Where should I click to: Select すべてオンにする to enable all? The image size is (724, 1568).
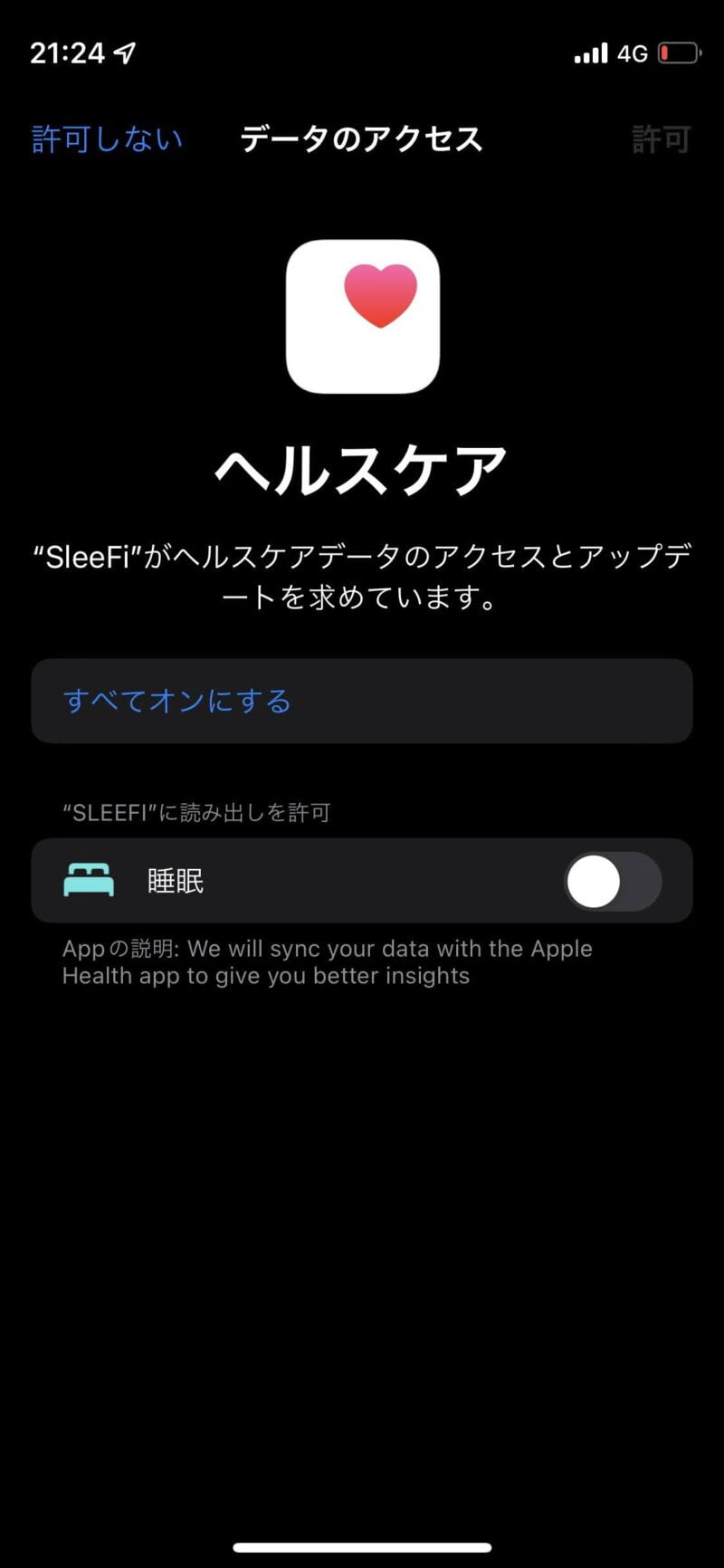click(x=177, y=702)
